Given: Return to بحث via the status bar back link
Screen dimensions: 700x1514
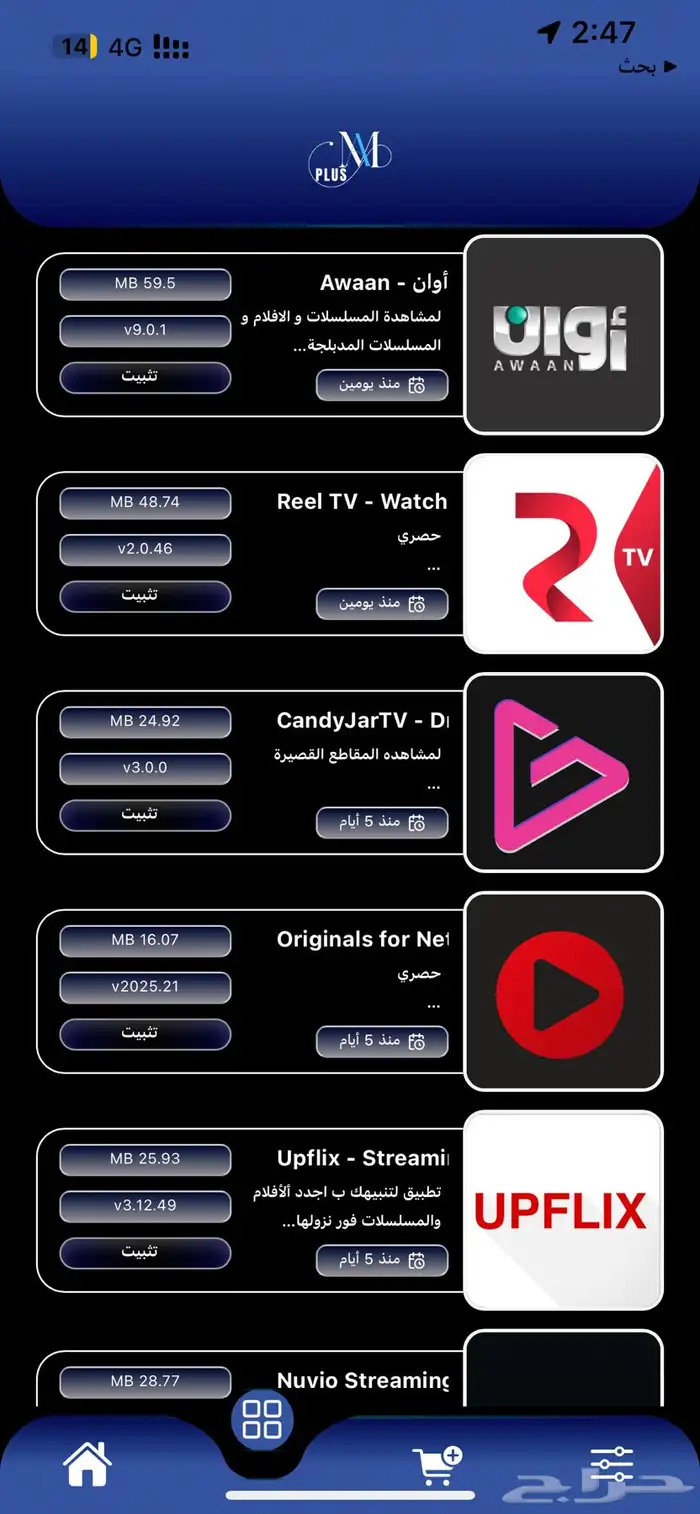Looking at the screenshot, I should click(x=650, y=67).
